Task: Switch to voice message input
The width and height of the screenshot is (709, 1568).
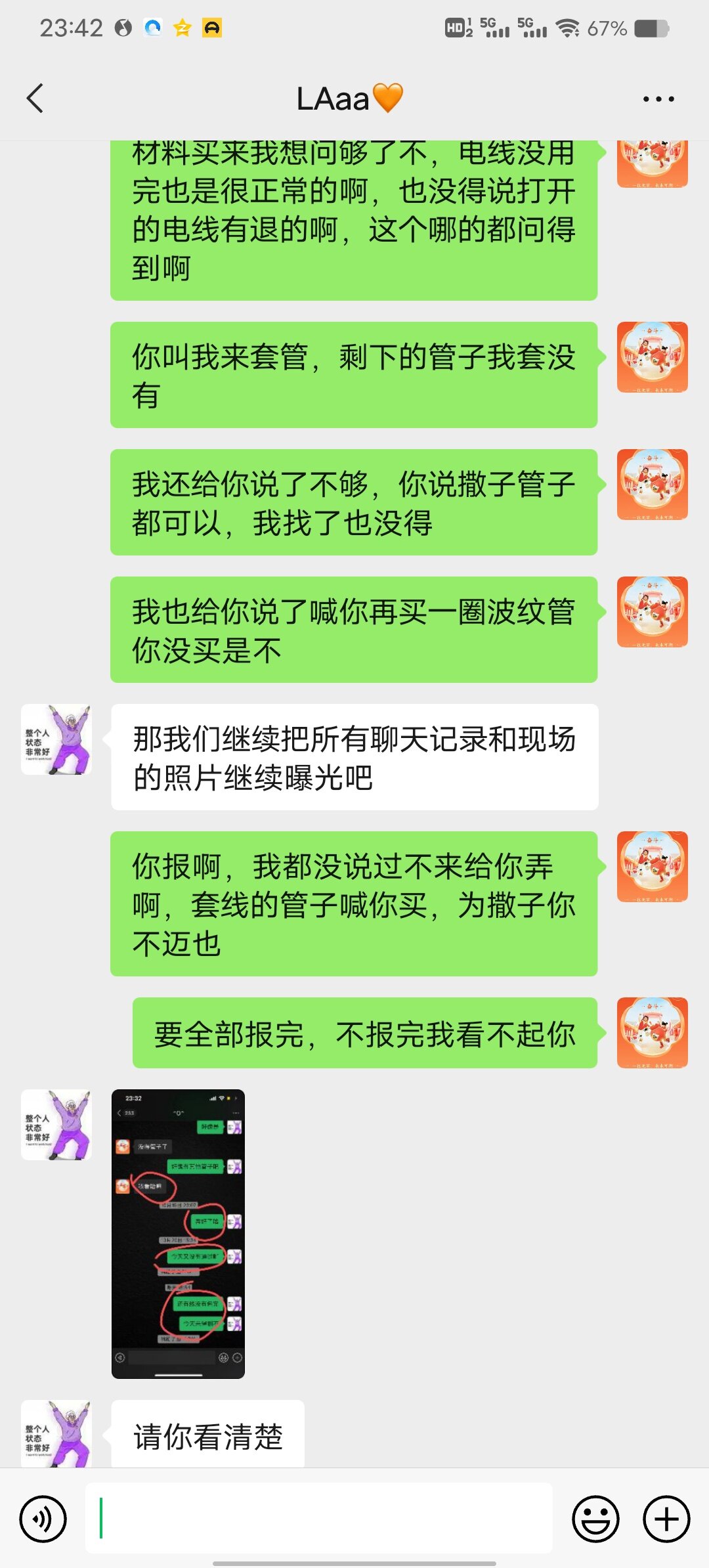Action: click(43, 1519)
